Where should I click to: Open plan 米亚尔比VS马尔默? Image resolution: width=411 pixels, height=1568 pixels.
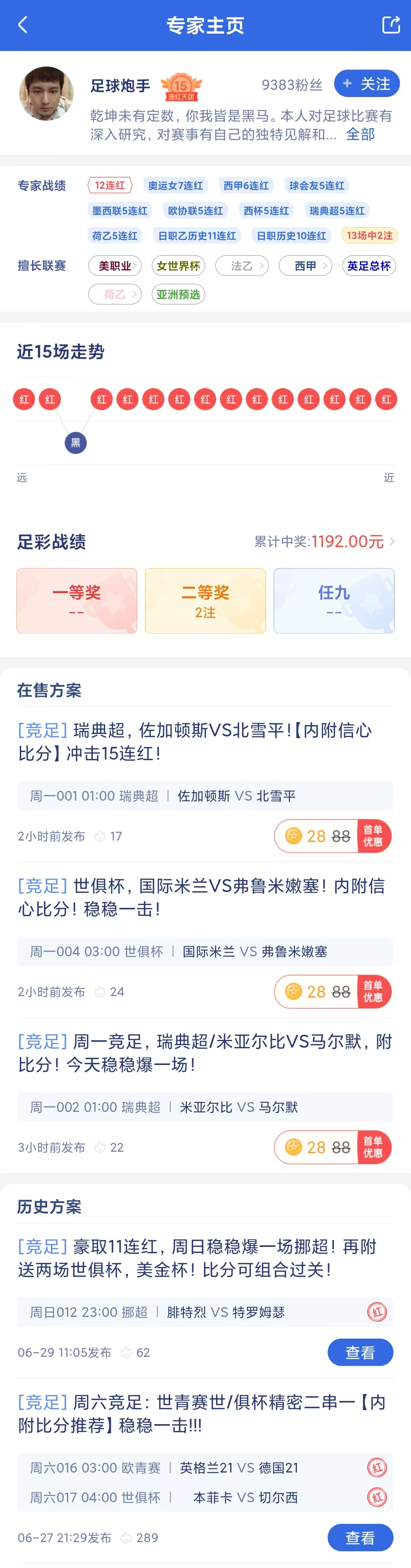pyautogui.click(x=205, y=1053)
